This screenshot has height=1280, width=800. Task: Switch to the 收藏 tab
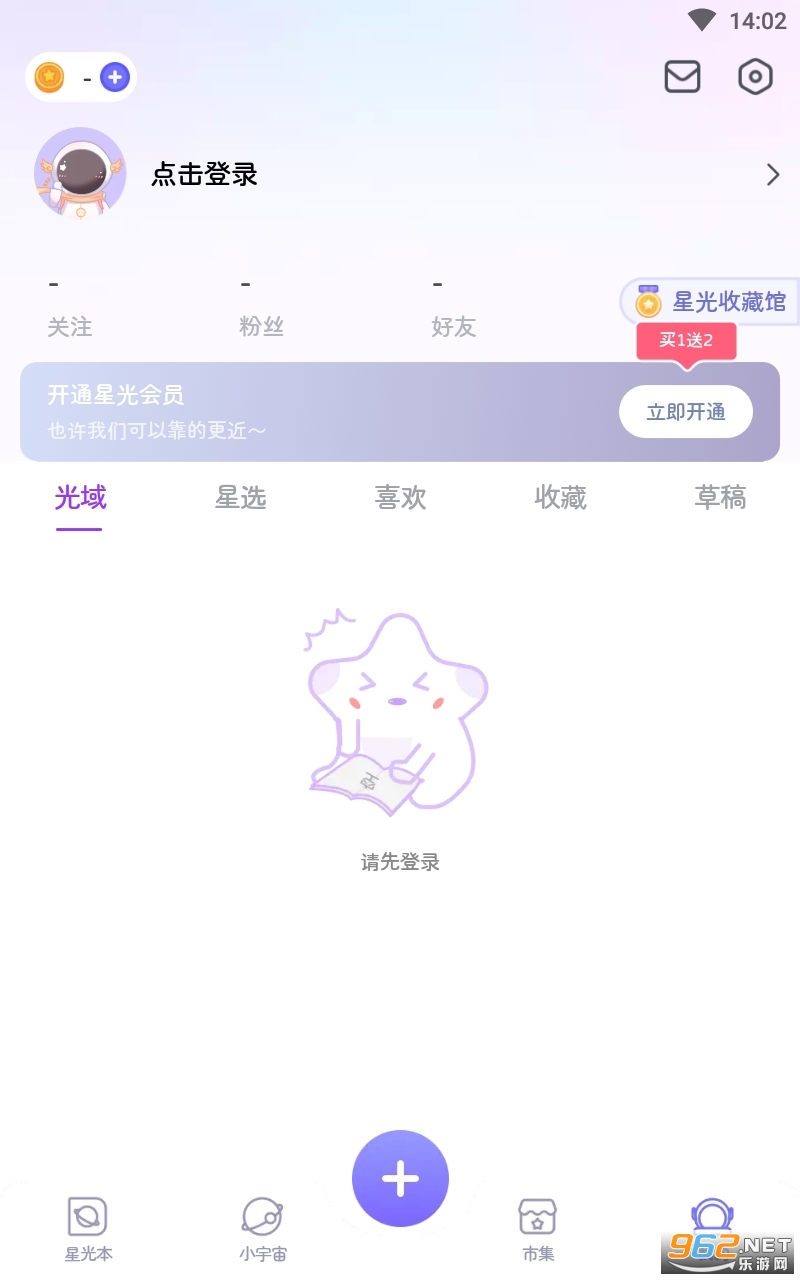(560, 498)
